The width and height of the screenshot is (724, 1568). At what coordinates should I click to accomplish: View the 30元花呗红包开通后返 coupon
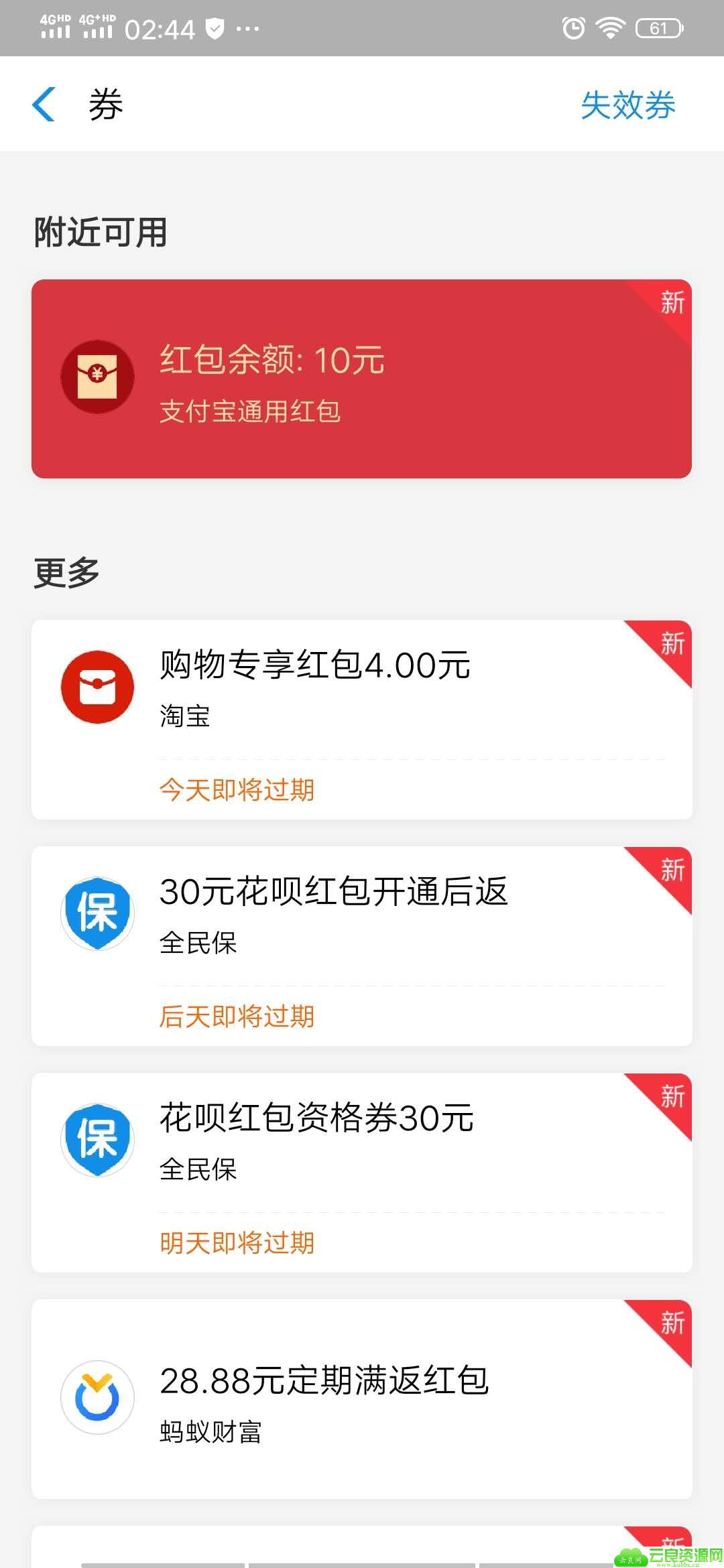(361, 945)
